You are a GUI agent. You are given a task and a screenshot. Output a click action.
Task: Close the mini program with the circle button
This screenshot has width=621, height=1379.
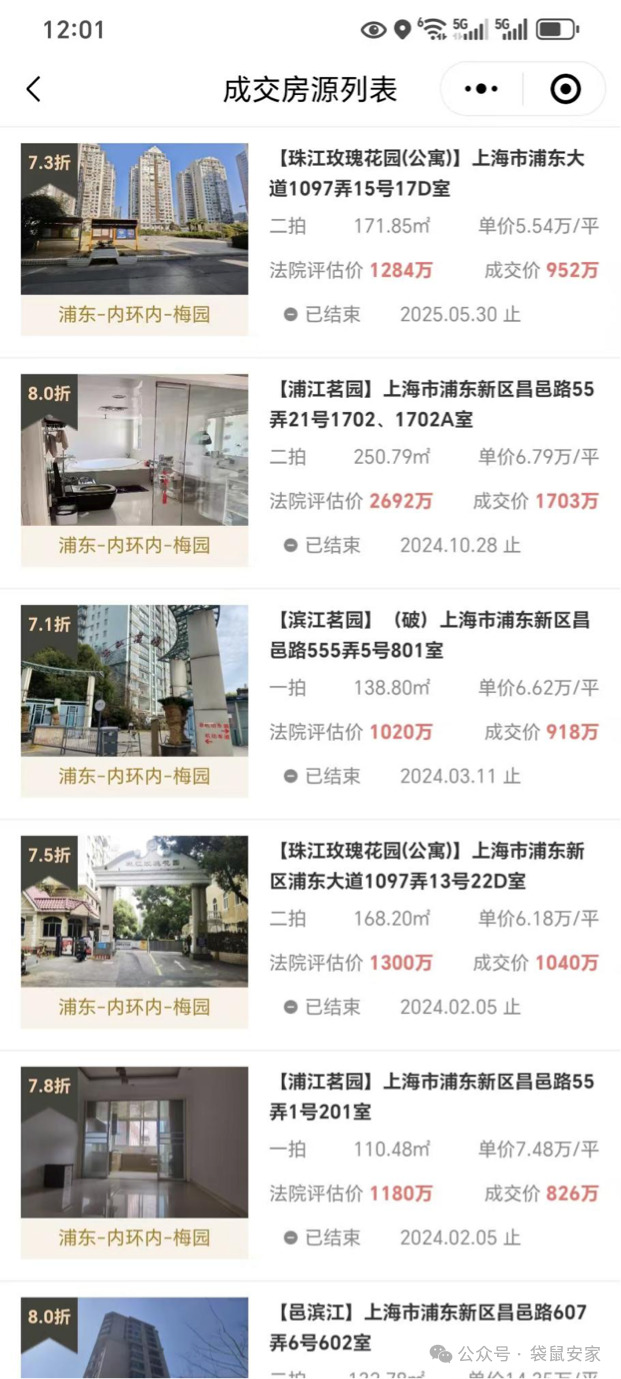(565, 89)
